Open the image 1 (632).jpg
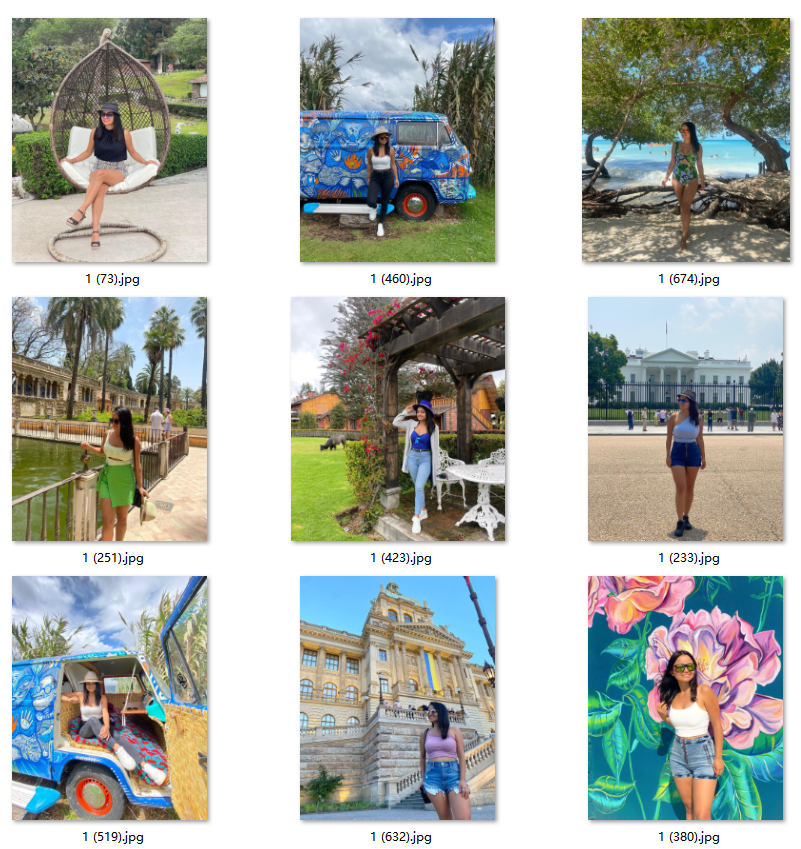Image resolution: width=801 pixels, height=849 pixels. pos(397,698)
